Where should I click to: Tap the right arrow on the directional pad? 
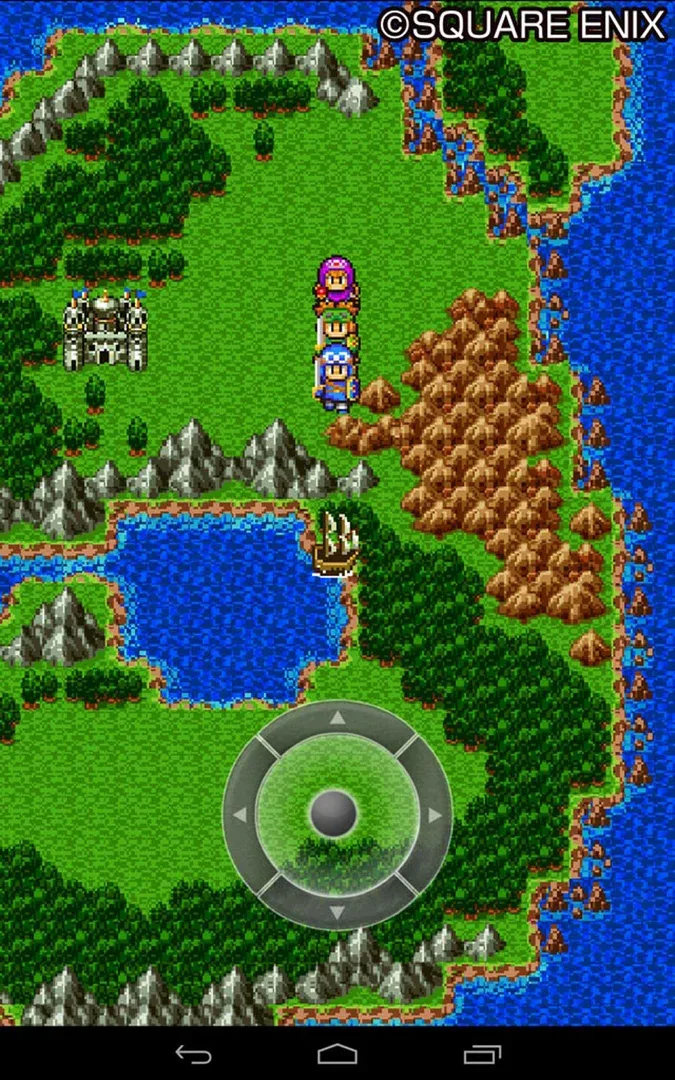[434, 816]
